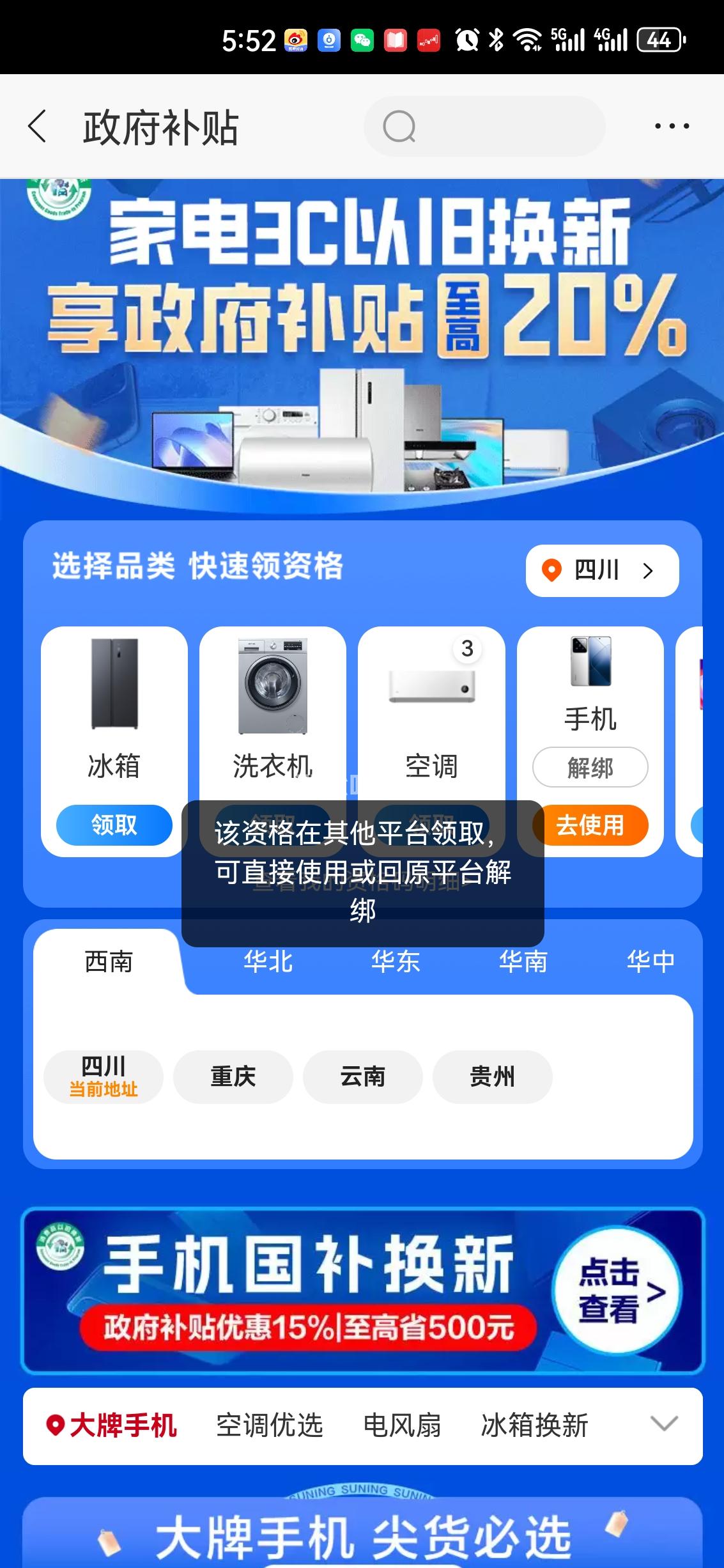The height and width of the screenshot is (1568, 724).
Task: Change the 四川 location selector
Action: [x=601, y=570]
